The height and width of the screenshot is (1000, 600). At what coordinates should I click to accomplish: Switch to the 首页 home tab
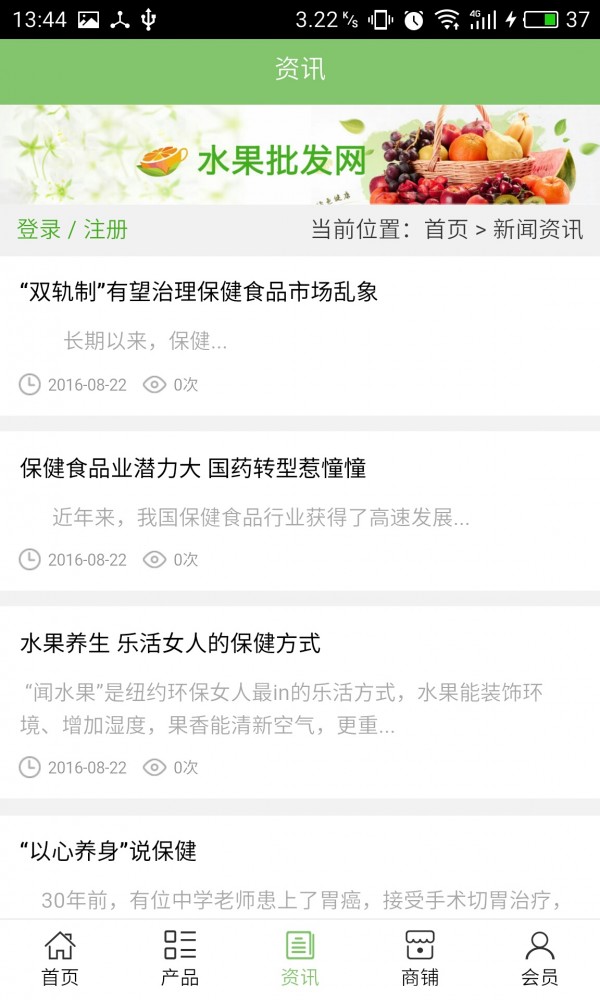click(60, 958)
